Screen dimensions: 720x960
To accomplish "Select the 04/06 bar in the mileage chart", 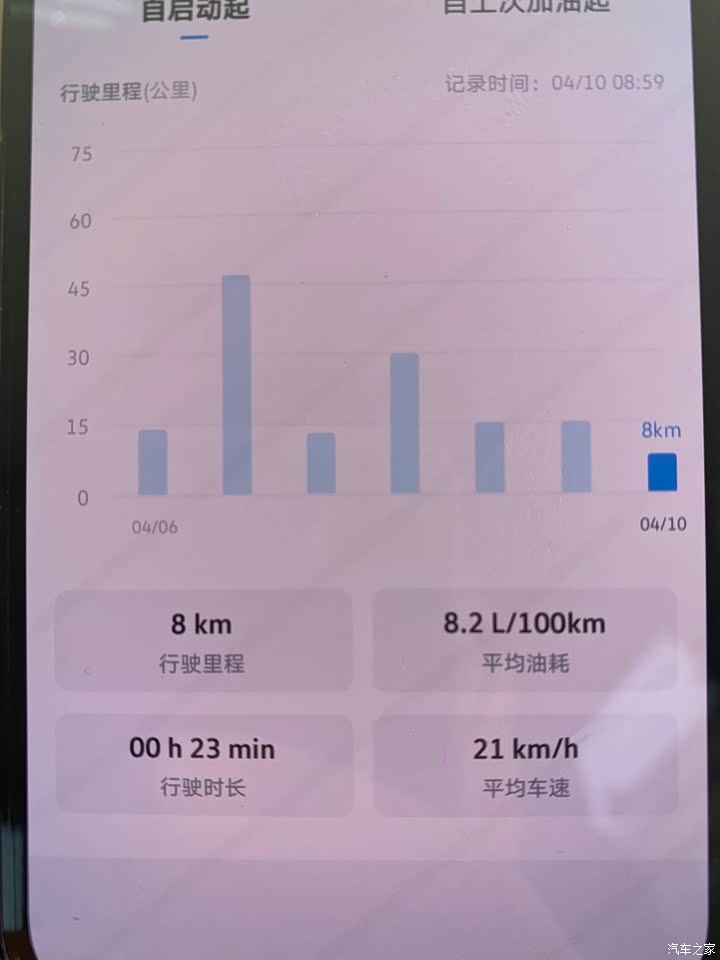I will [x=153, y=461].
